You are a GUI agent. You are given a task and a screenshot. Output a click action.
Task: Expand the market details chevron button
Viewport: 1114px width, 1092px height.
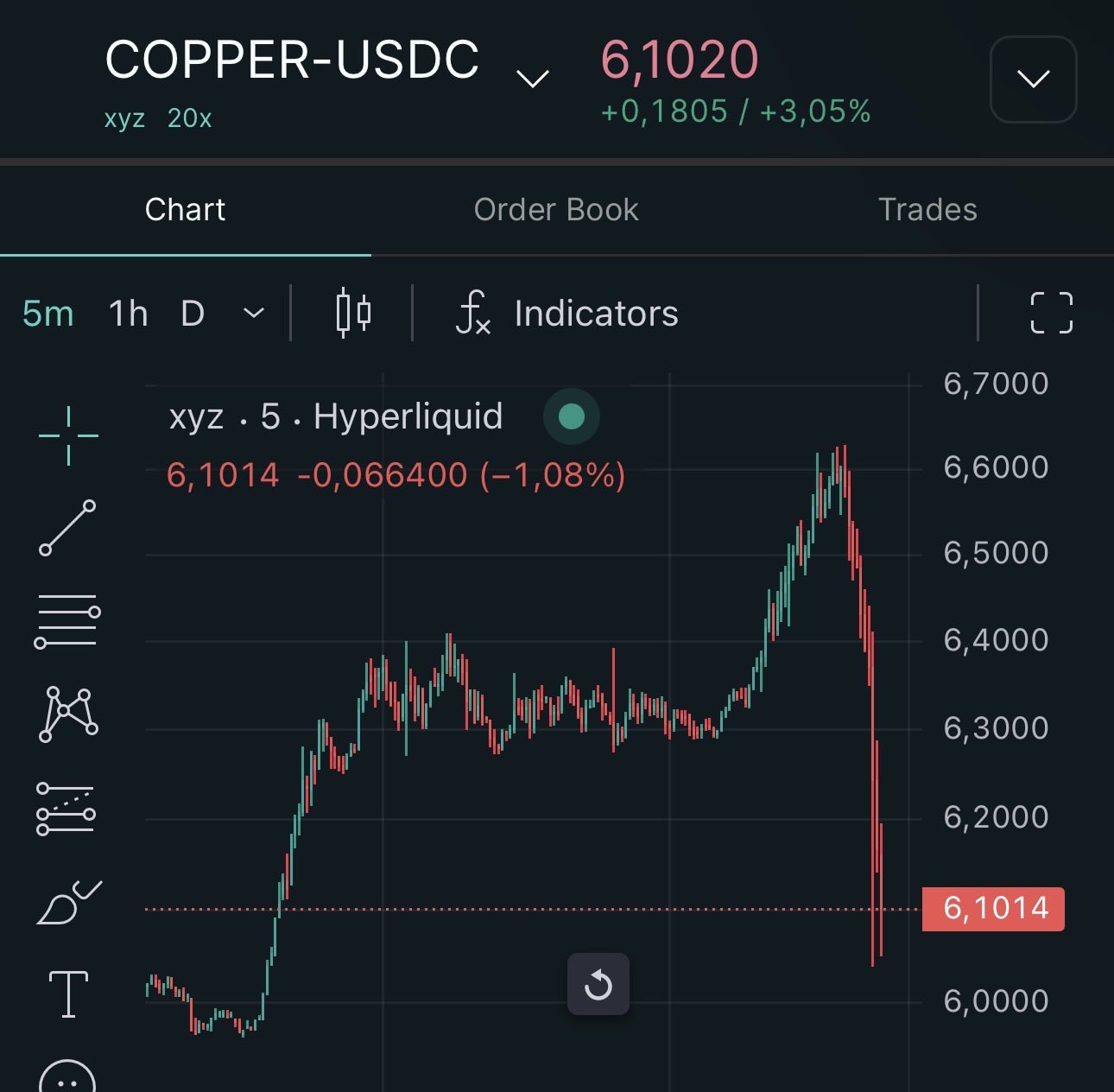point(1033,79)
